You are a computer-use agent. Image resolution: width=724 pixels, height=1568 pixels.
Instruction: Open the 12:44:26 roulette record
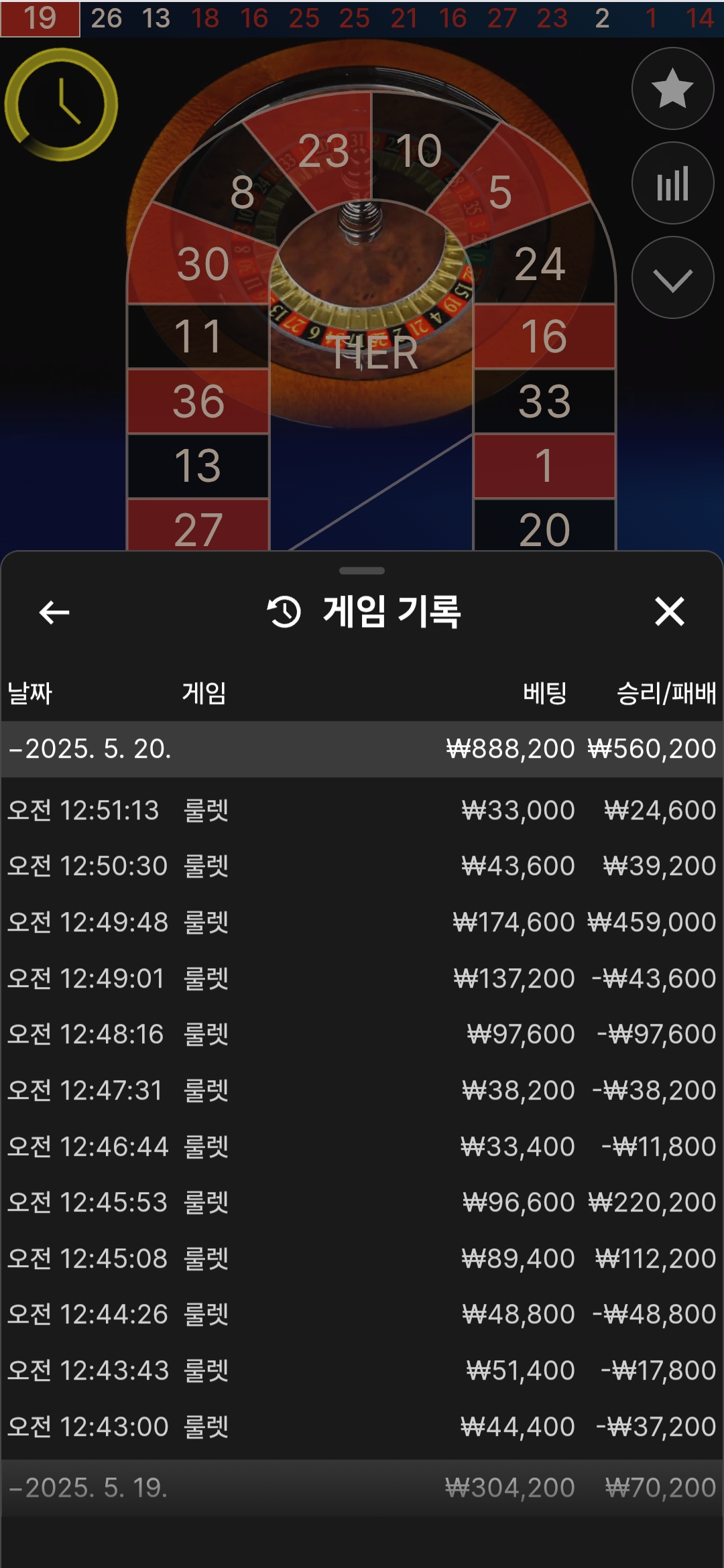pos(362,1314)
